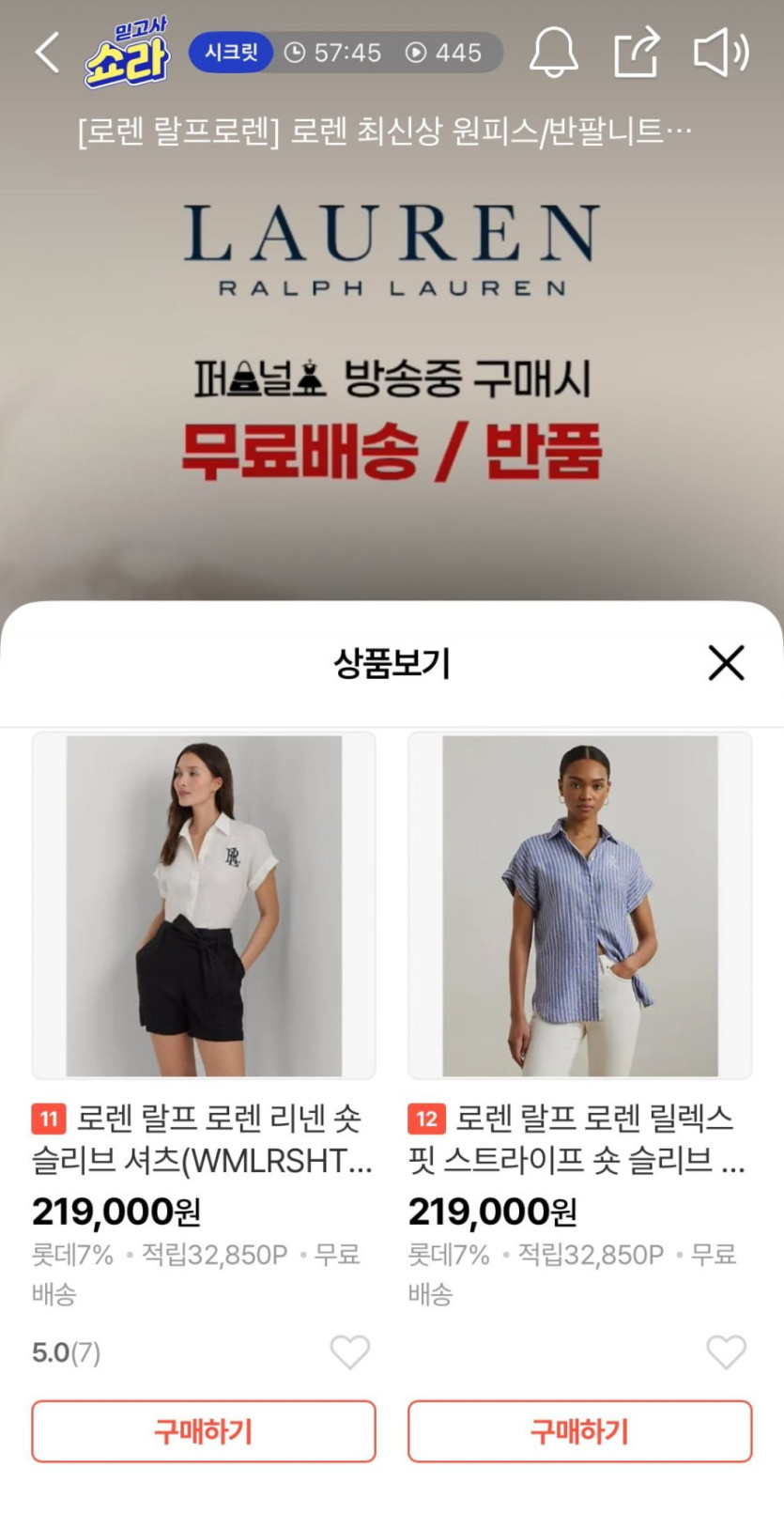Open the 쇼라 channel logo

point(127,54)
